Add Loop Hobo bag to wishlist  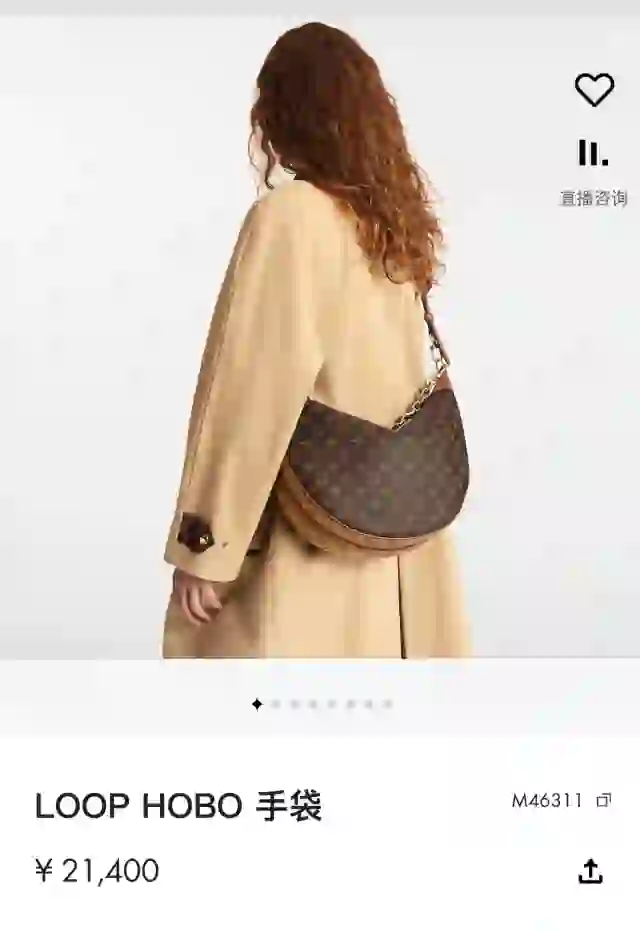pos(593,90)
